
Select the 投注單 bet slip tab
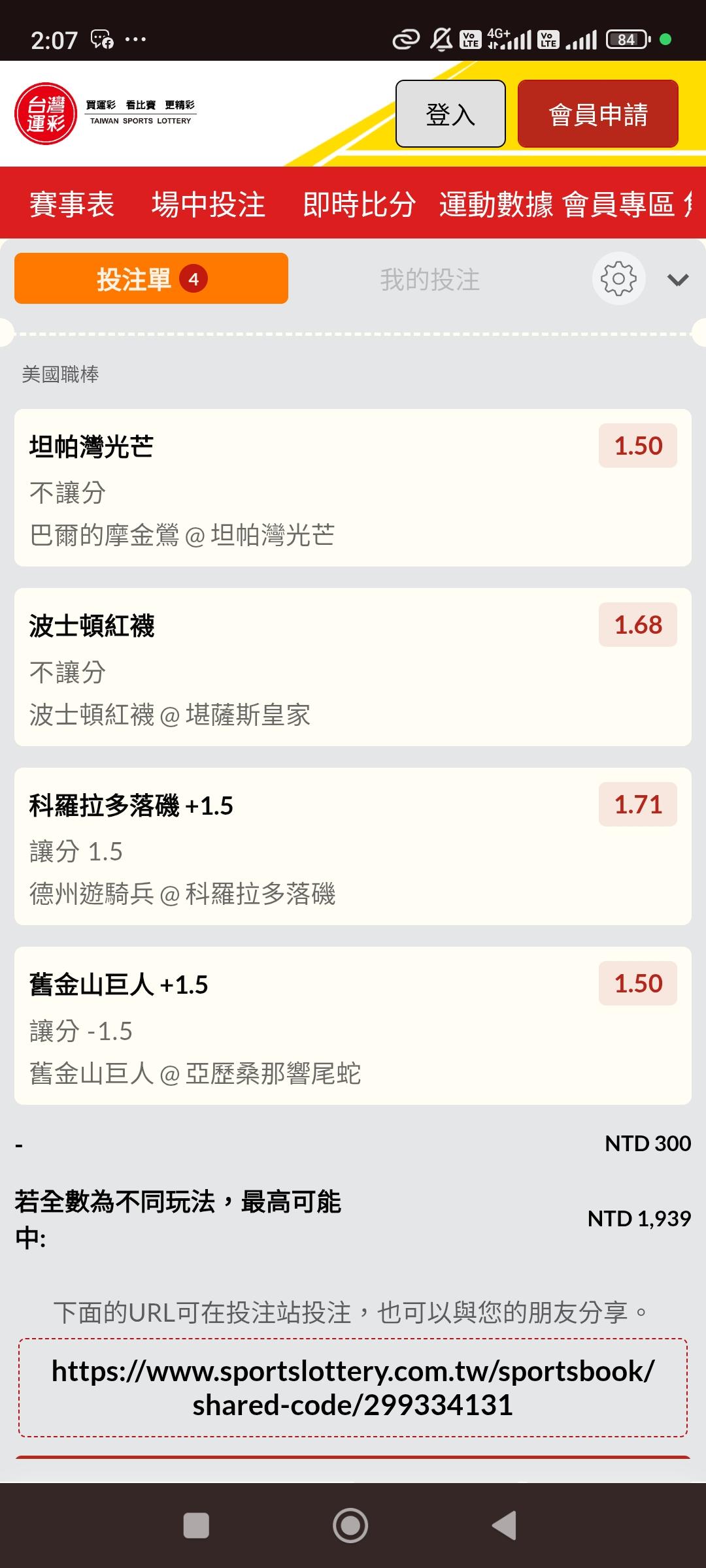[151, 279]
